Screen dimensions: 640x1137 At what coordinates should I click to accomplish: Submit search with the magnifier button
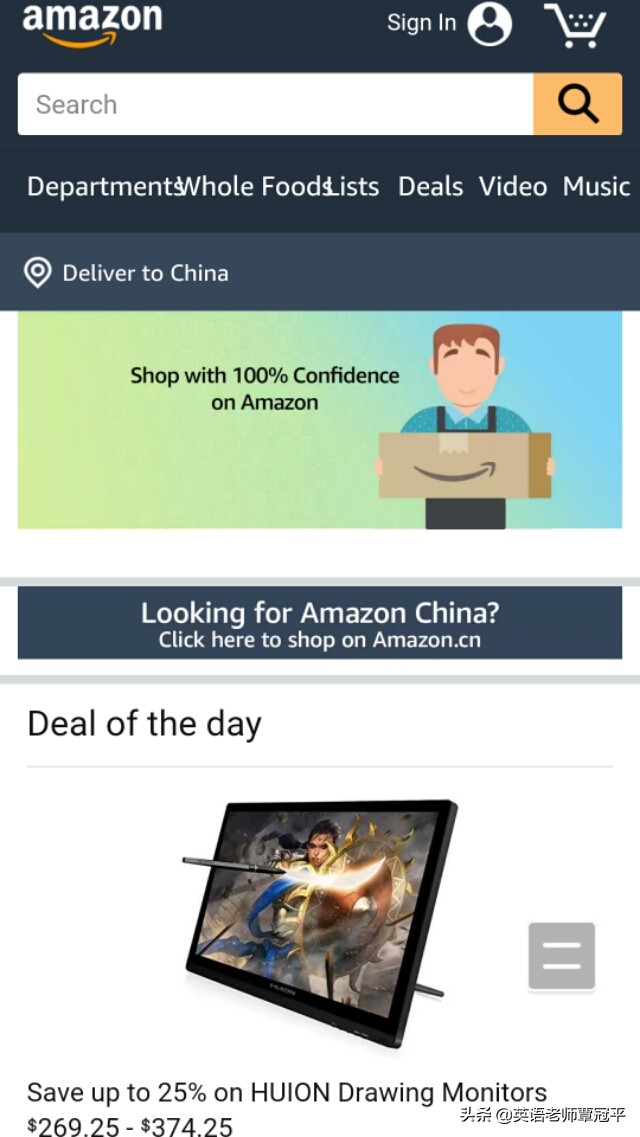[x=577, y=104]
